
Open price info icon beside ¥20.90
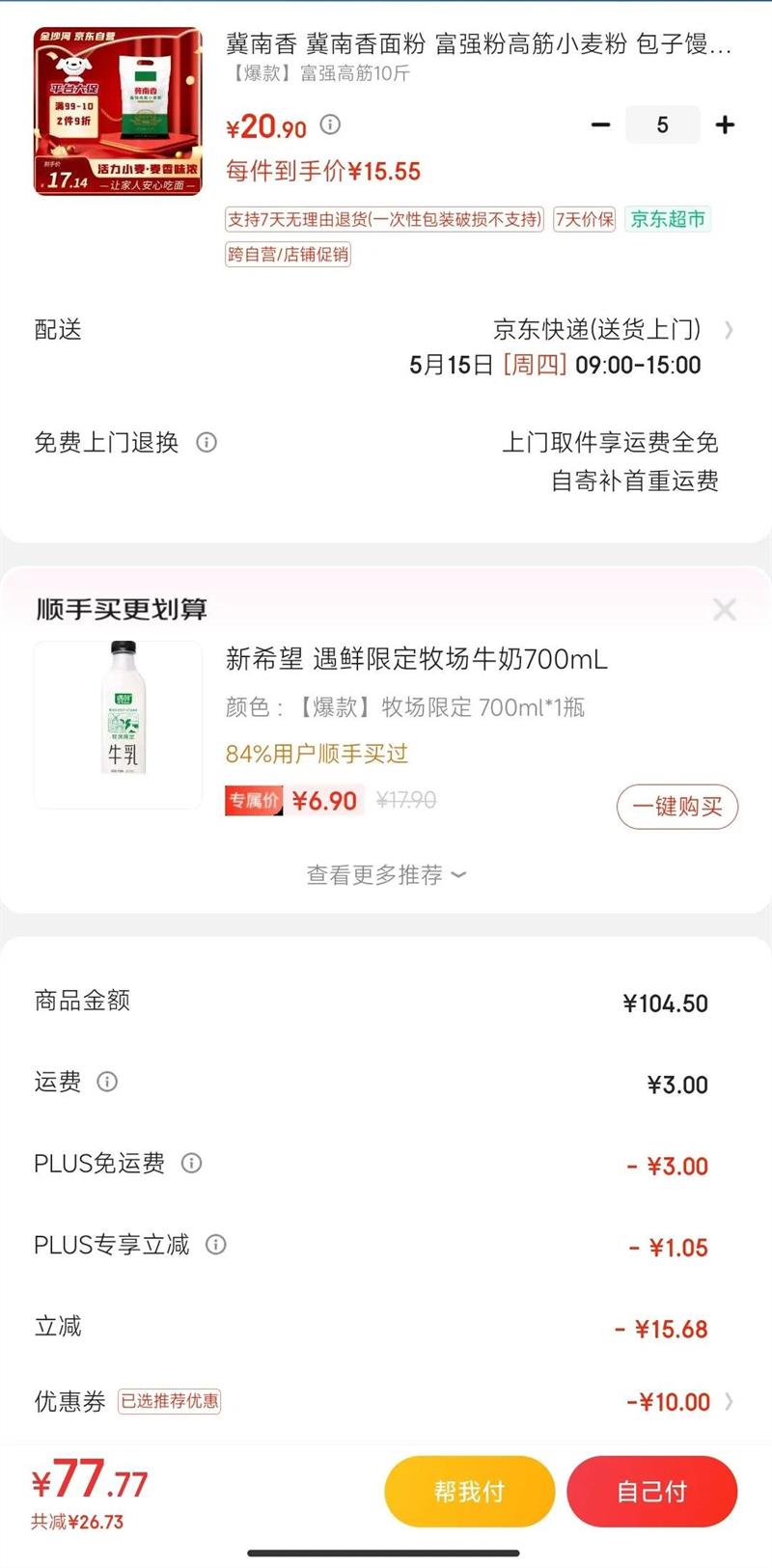point(330,124)
